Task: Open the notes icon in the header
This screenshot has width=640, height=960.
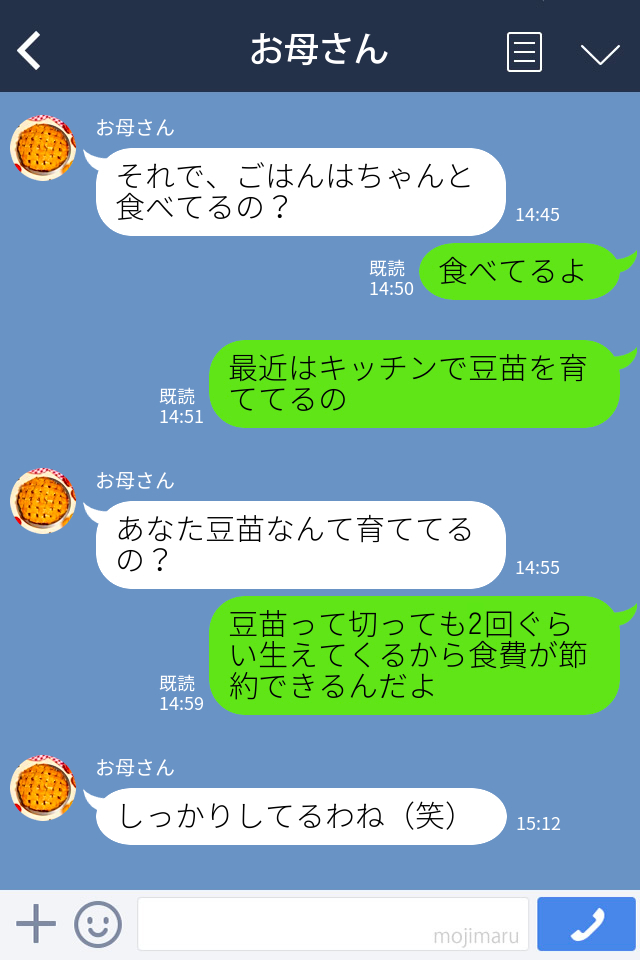Action: click(524, 52)
